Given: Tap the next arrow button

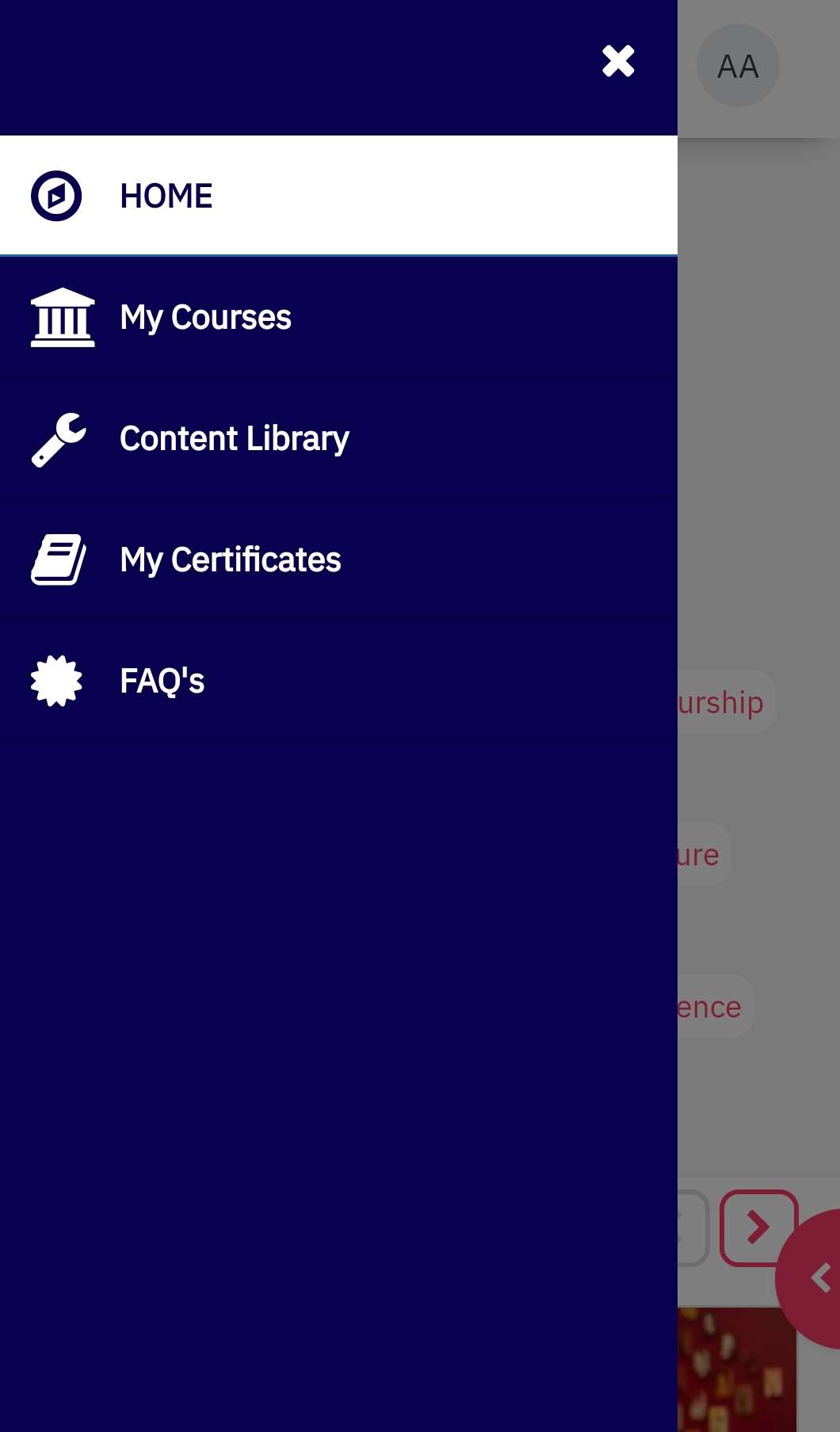Looking at the screenshot, I should click(757, 1227).
